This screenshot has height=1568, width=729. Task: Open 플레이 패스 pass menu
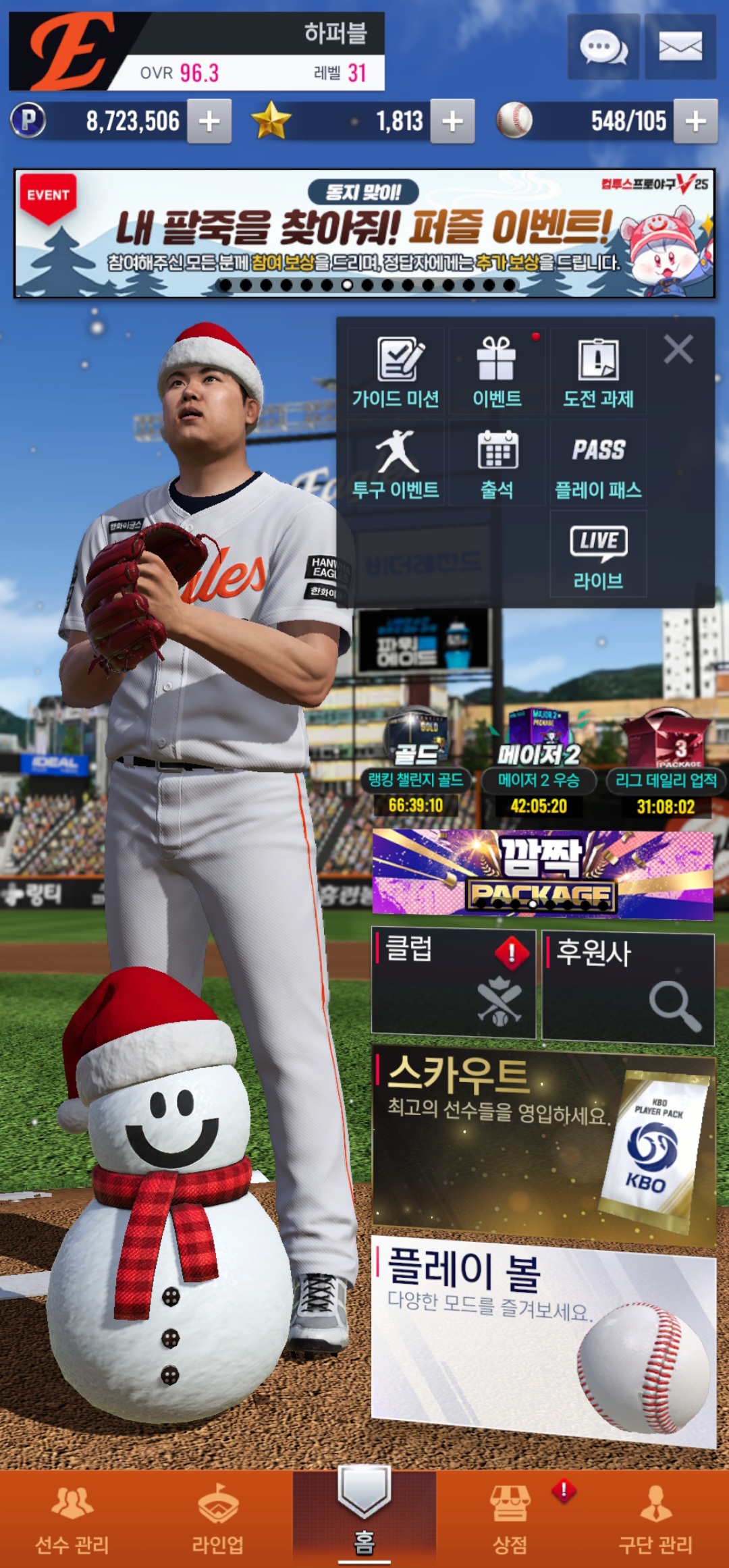598,464
